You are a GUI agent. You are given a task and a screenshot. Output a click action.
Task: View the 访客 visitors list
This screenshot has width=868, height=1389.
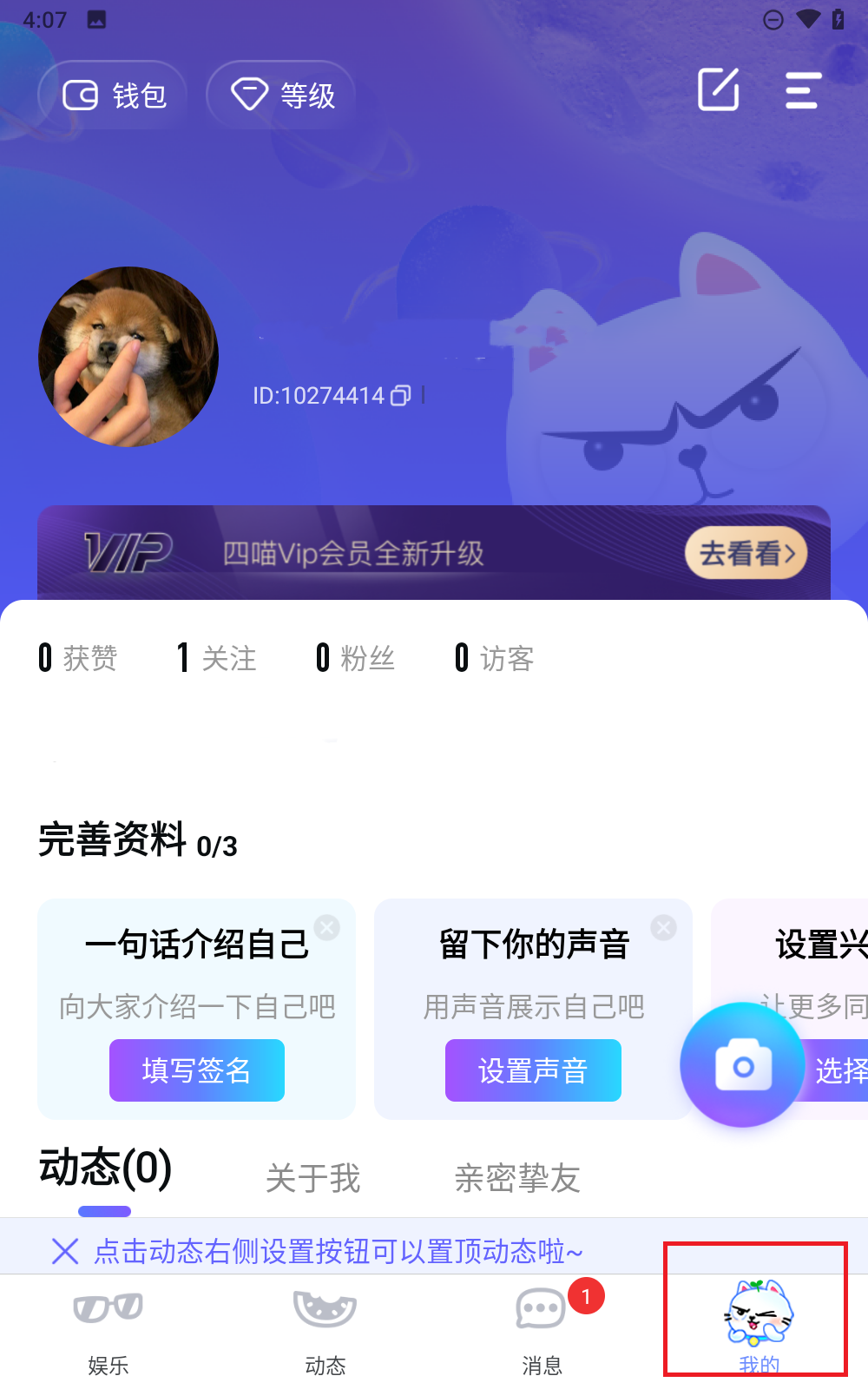(x=494, y=658)
